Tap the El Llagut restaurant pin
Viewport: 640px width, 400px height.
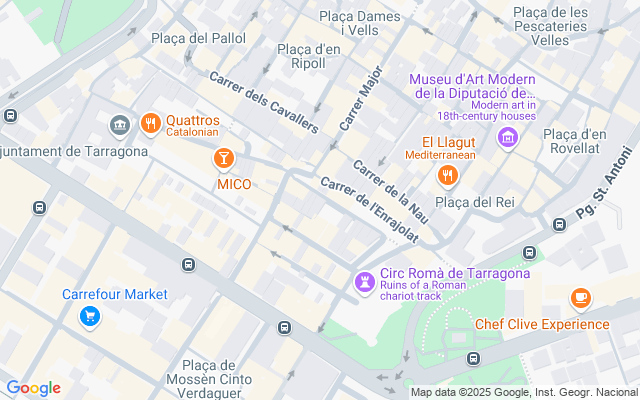click(x=447, y=176)
